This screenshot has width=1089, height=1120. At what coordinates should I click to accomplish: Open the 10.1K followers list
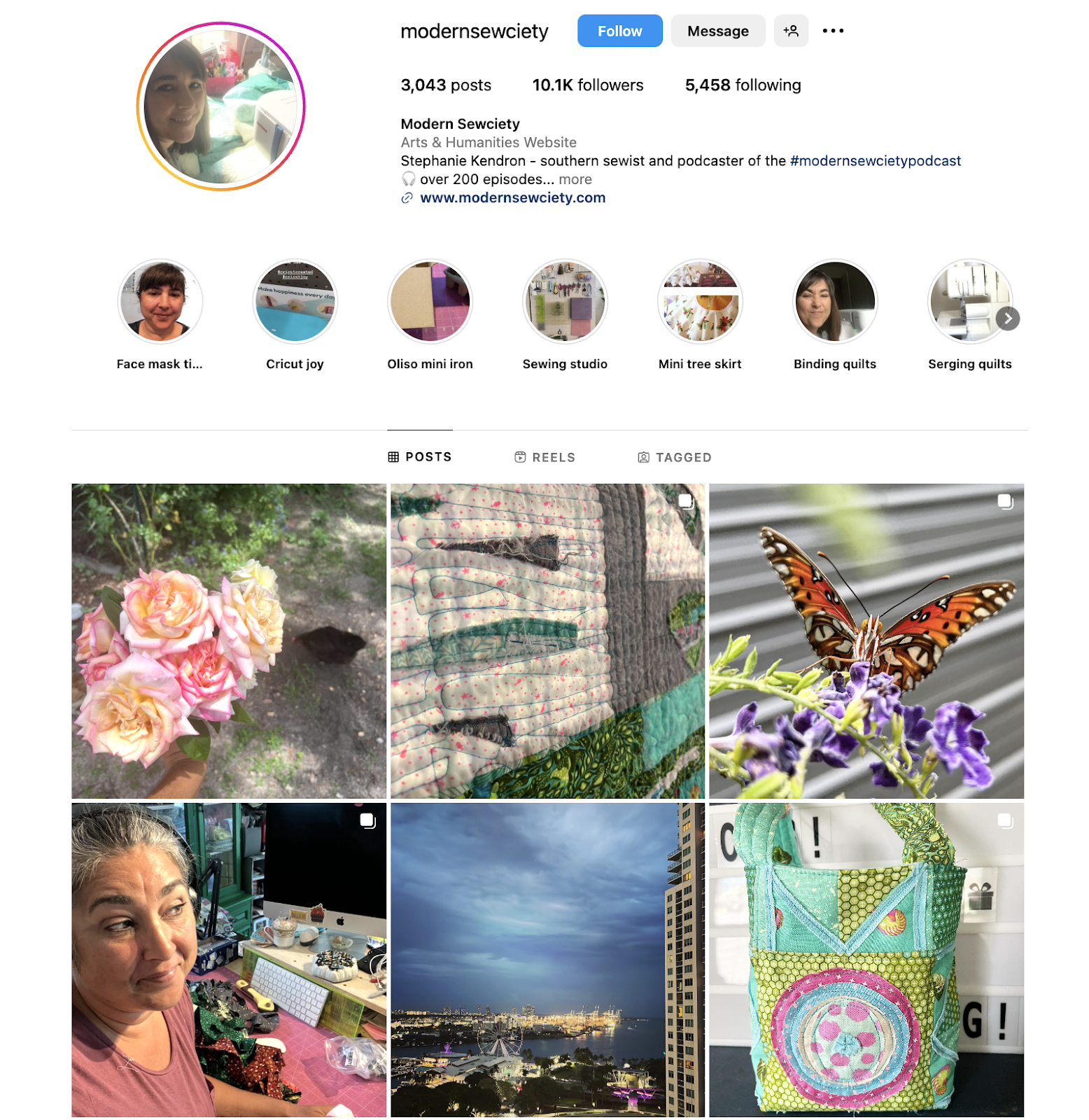tap(587, 85)
